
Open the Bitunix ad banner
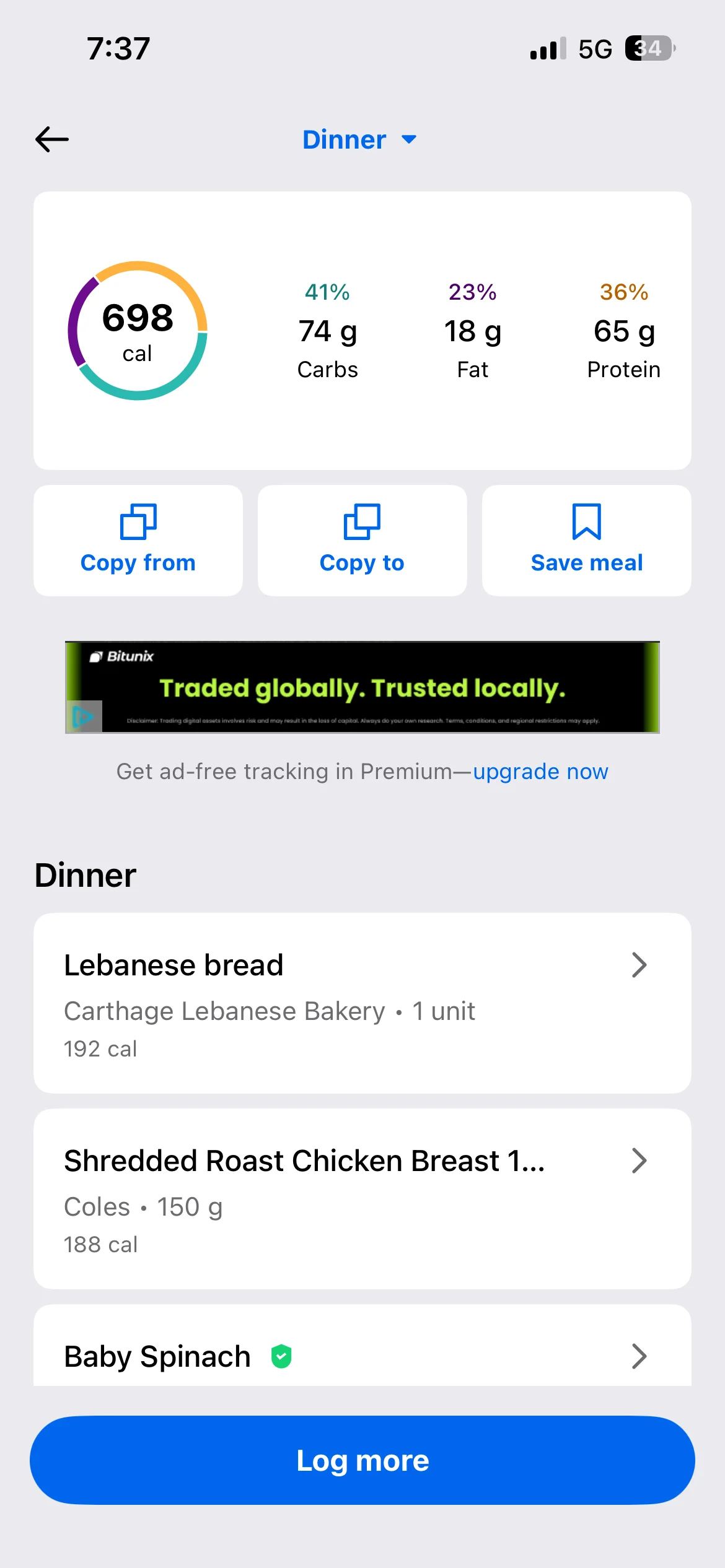pyautogui.click(x=362, y=687)
